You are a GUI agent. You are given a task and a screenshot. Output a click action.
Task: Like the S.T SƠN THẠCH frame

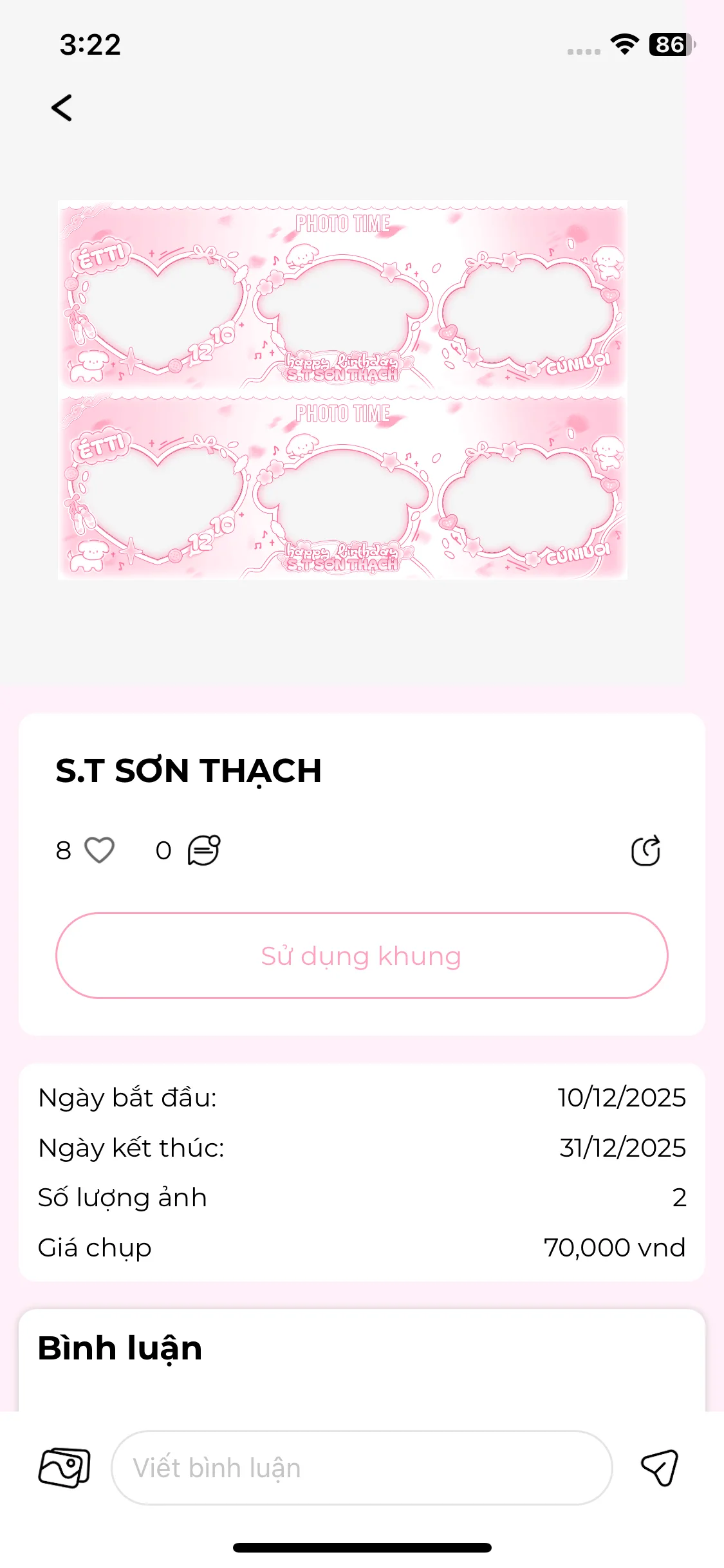pyautogui.click(x=99, y=850)
